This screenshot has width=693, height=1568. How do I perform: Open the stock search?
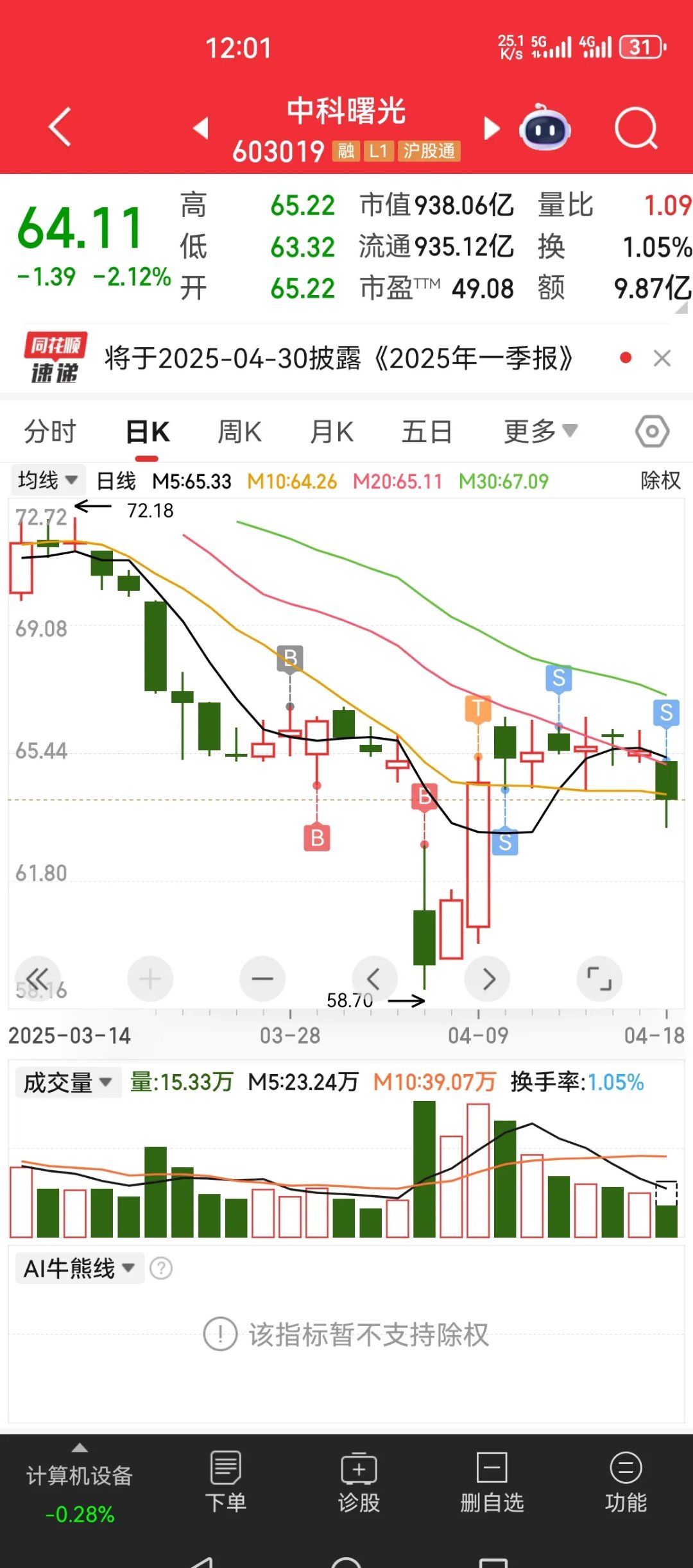click(x=636, y=127)
